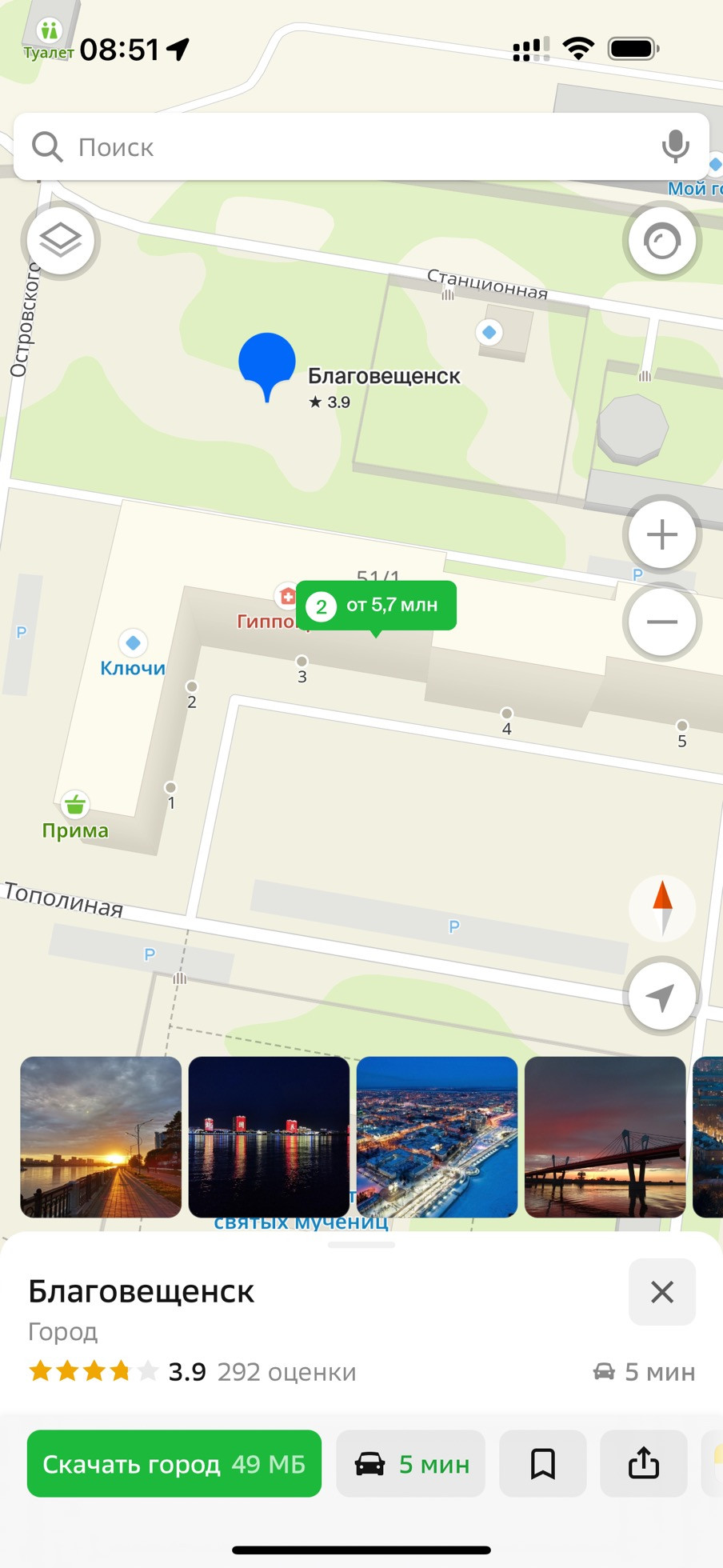Open the bridge at dusk photo

(x=605, y=1137)
